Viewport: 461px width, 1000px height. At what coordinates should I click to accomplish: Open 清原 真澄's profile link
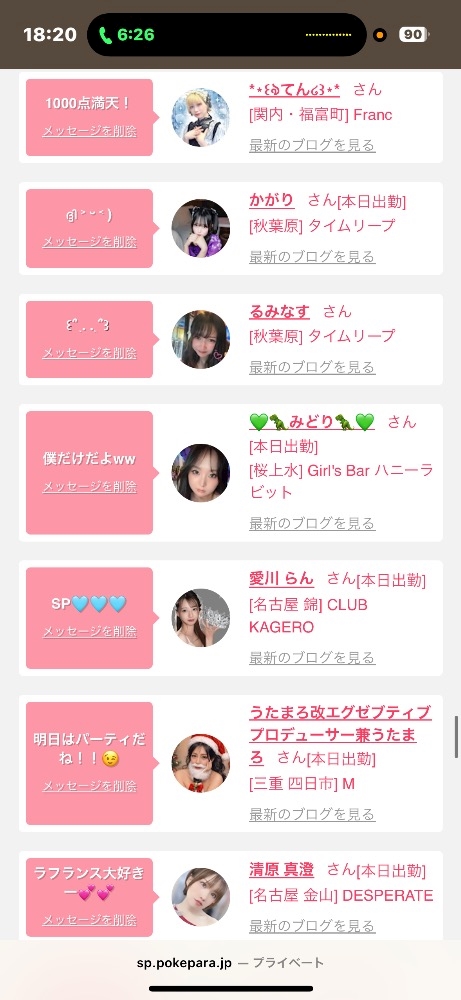281,869
